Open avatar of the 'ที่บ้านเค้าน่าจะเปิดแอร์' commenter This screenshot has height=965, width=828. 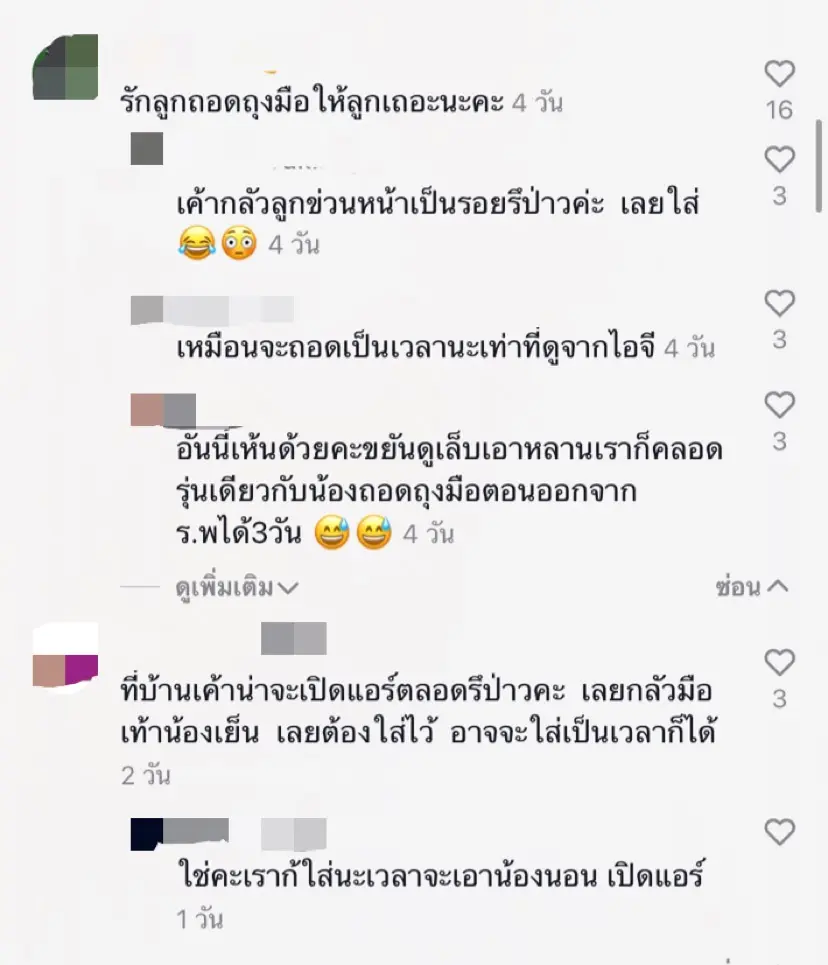pyautogui.click(x=65, y=656)
